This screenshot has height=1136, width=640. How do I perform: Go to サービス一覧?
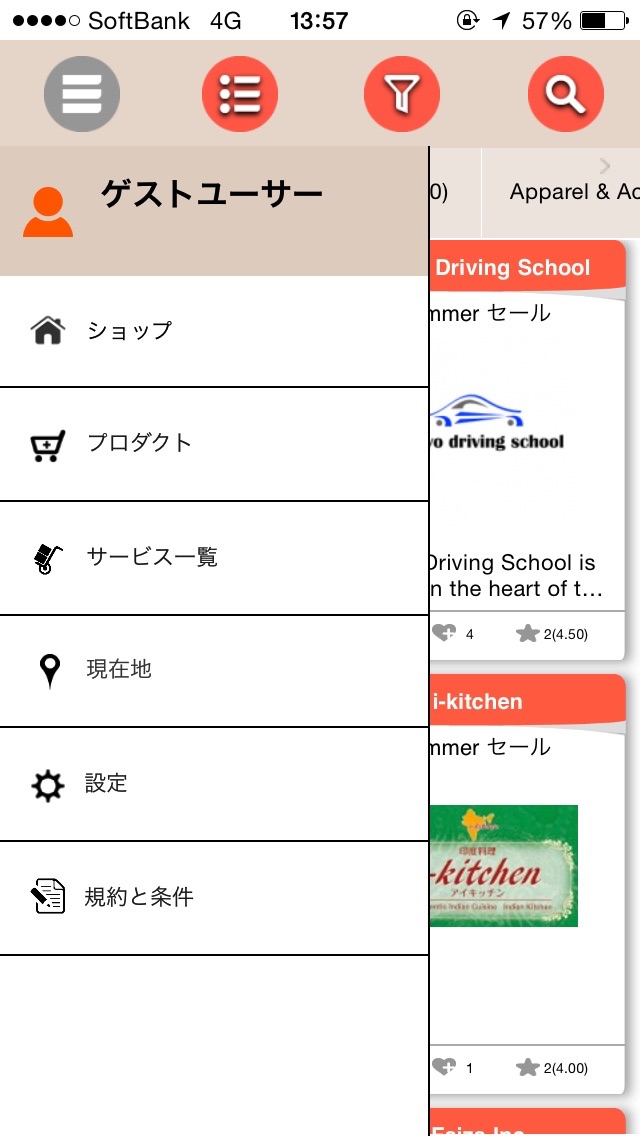(214, 558)
